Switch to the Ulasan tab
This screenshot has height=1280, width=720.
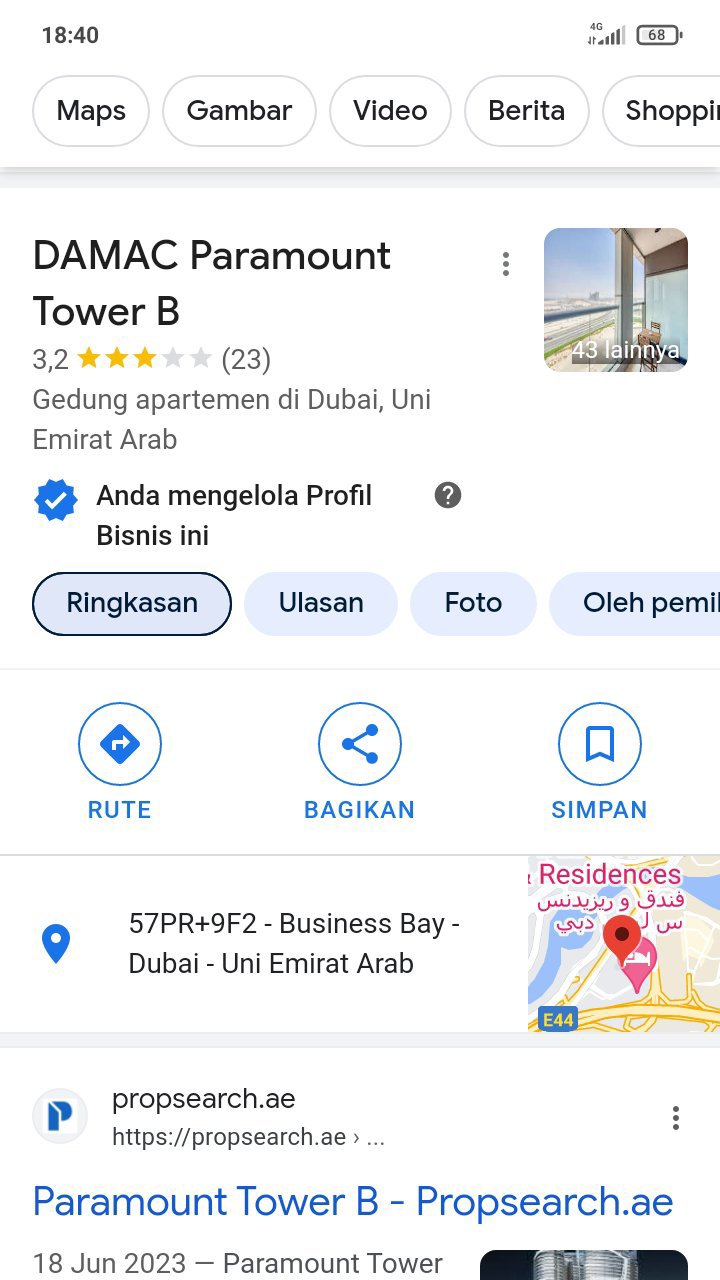(321, 603)
